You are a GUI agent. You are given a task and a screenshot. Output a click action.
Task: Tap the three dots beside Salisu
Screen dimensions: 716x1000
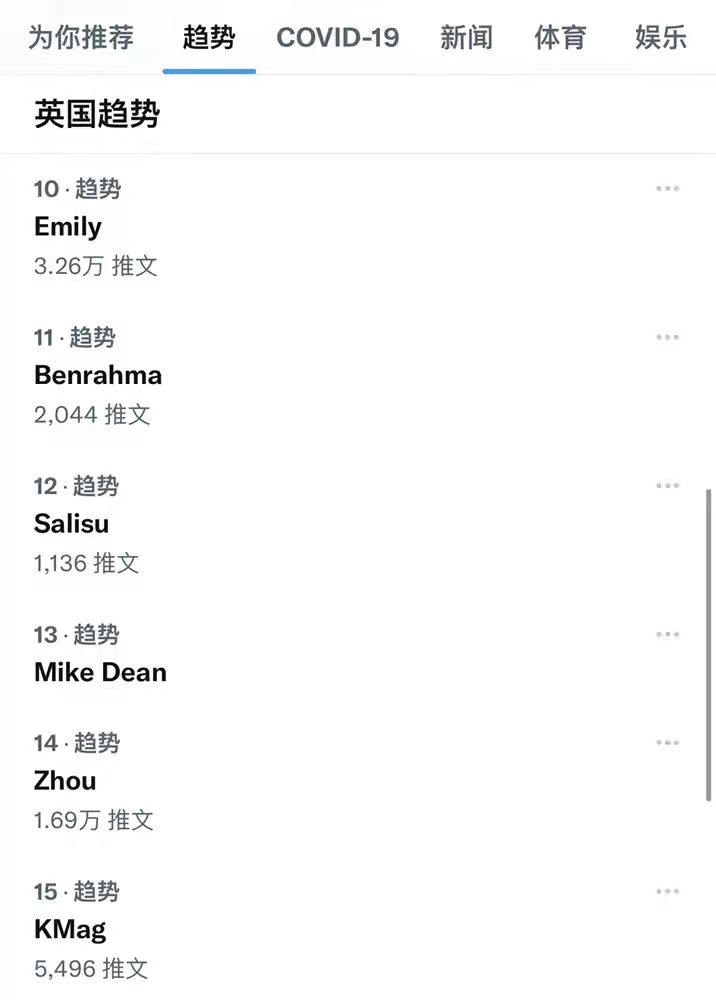click(667, 486)
